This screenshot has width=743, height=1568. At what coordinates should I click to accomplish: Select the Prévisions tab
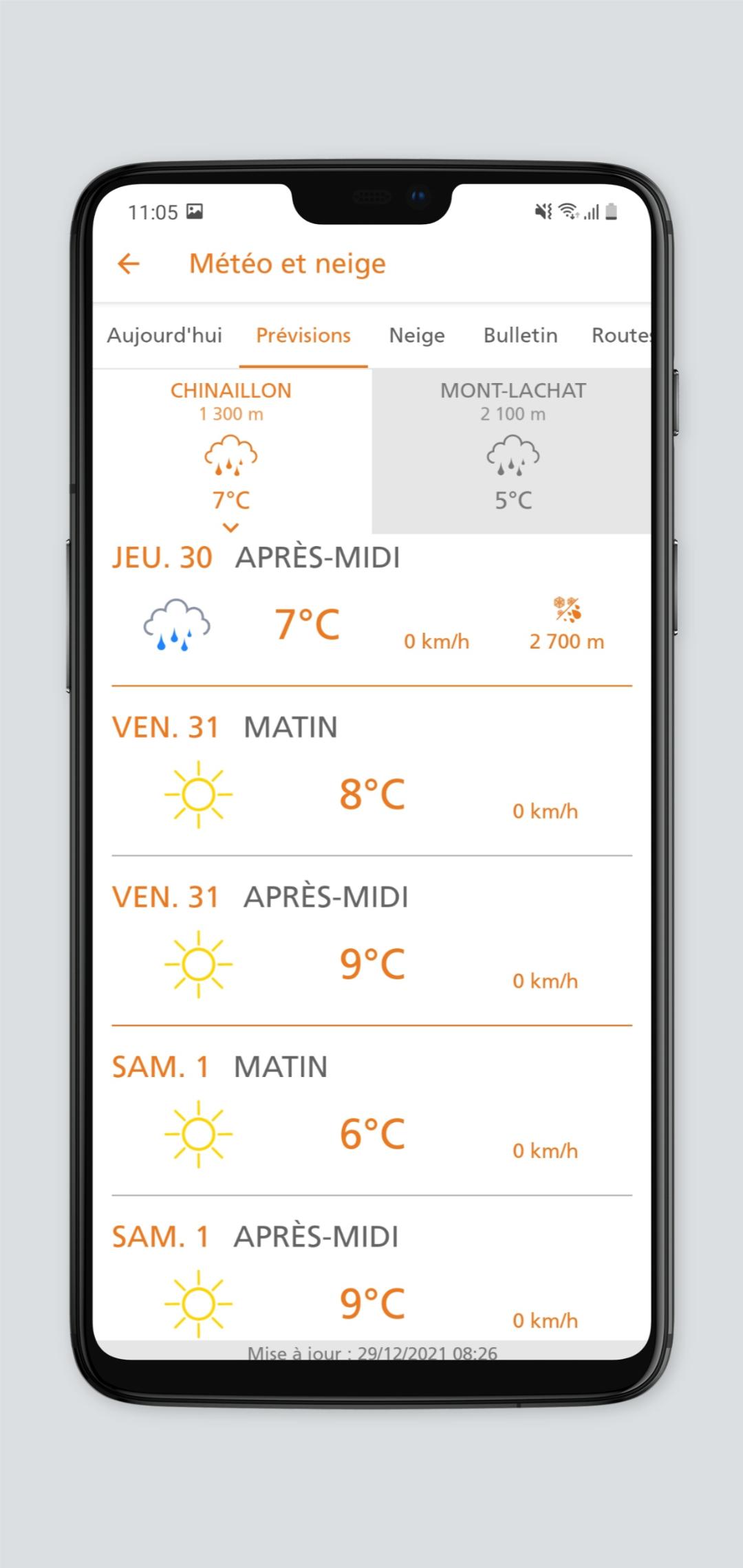click(303, 336)
